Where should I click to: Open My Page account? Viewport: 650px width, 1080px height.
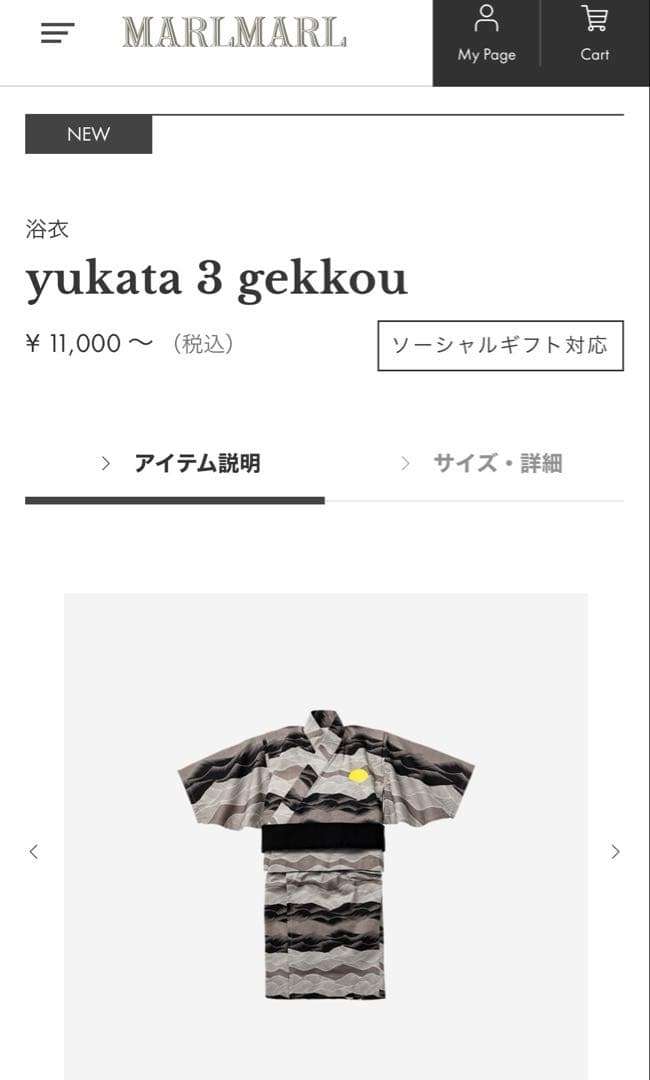coord(487,43)
